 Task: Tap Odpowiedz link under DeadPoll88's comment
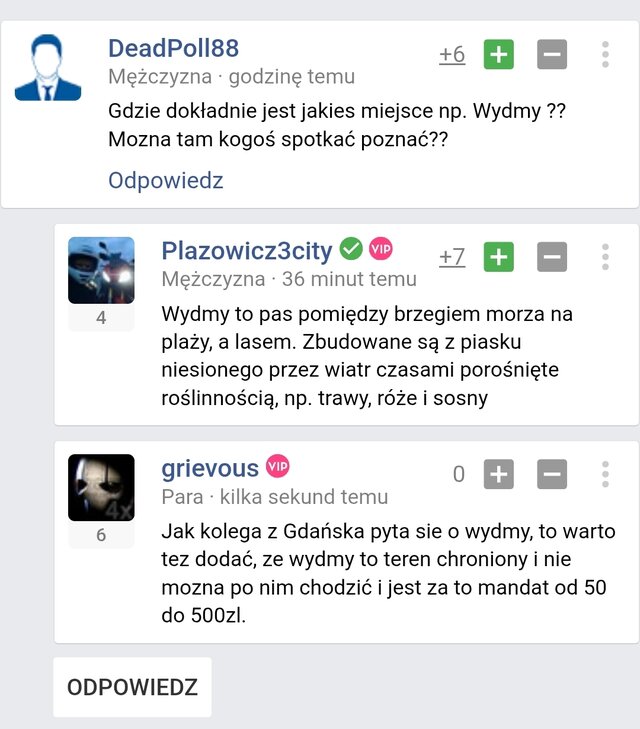(166, 181)
